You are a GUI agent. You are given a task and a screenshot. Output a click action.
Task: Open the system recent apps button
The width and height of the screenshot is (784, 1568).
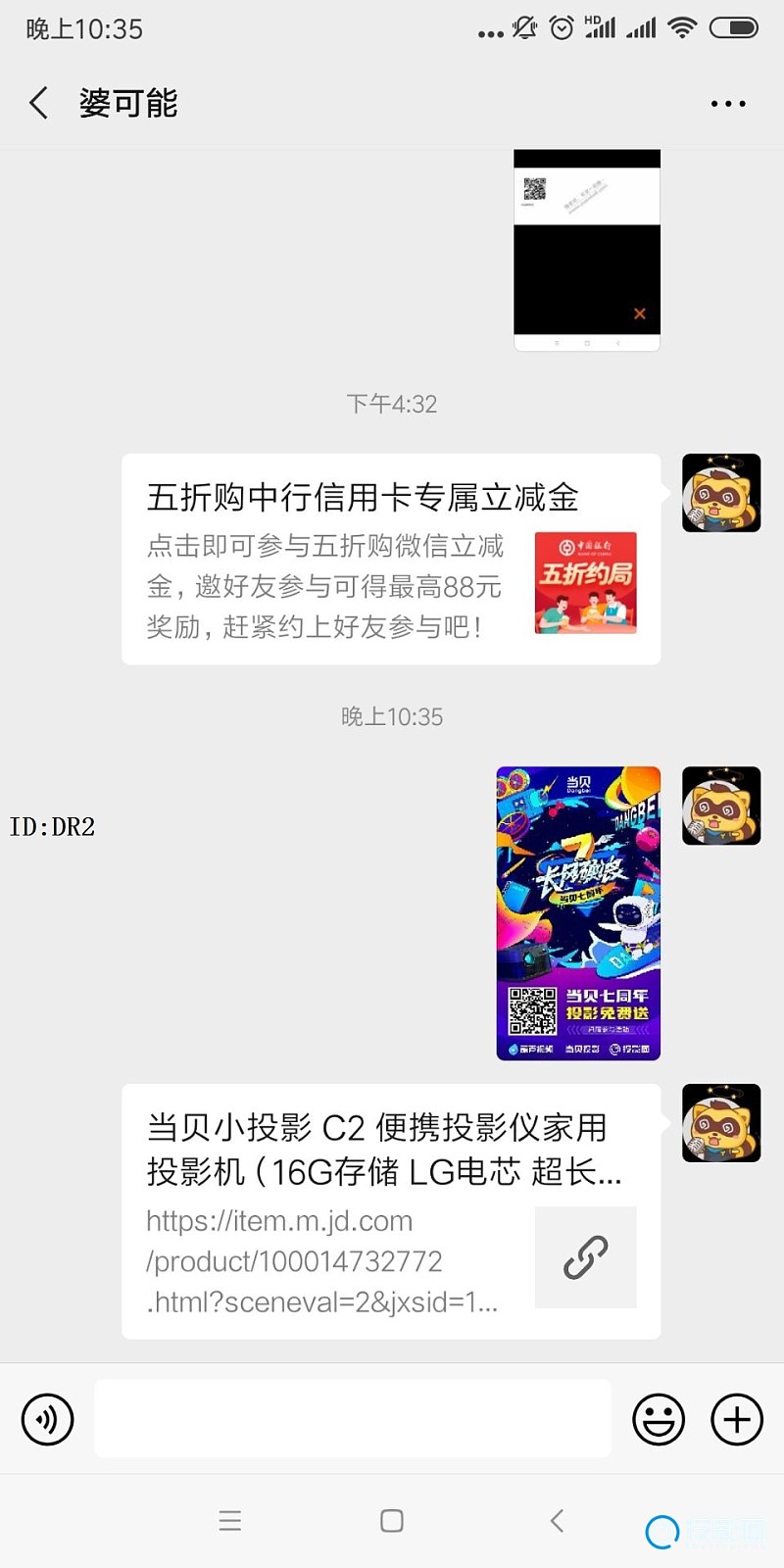point(230,1520)
